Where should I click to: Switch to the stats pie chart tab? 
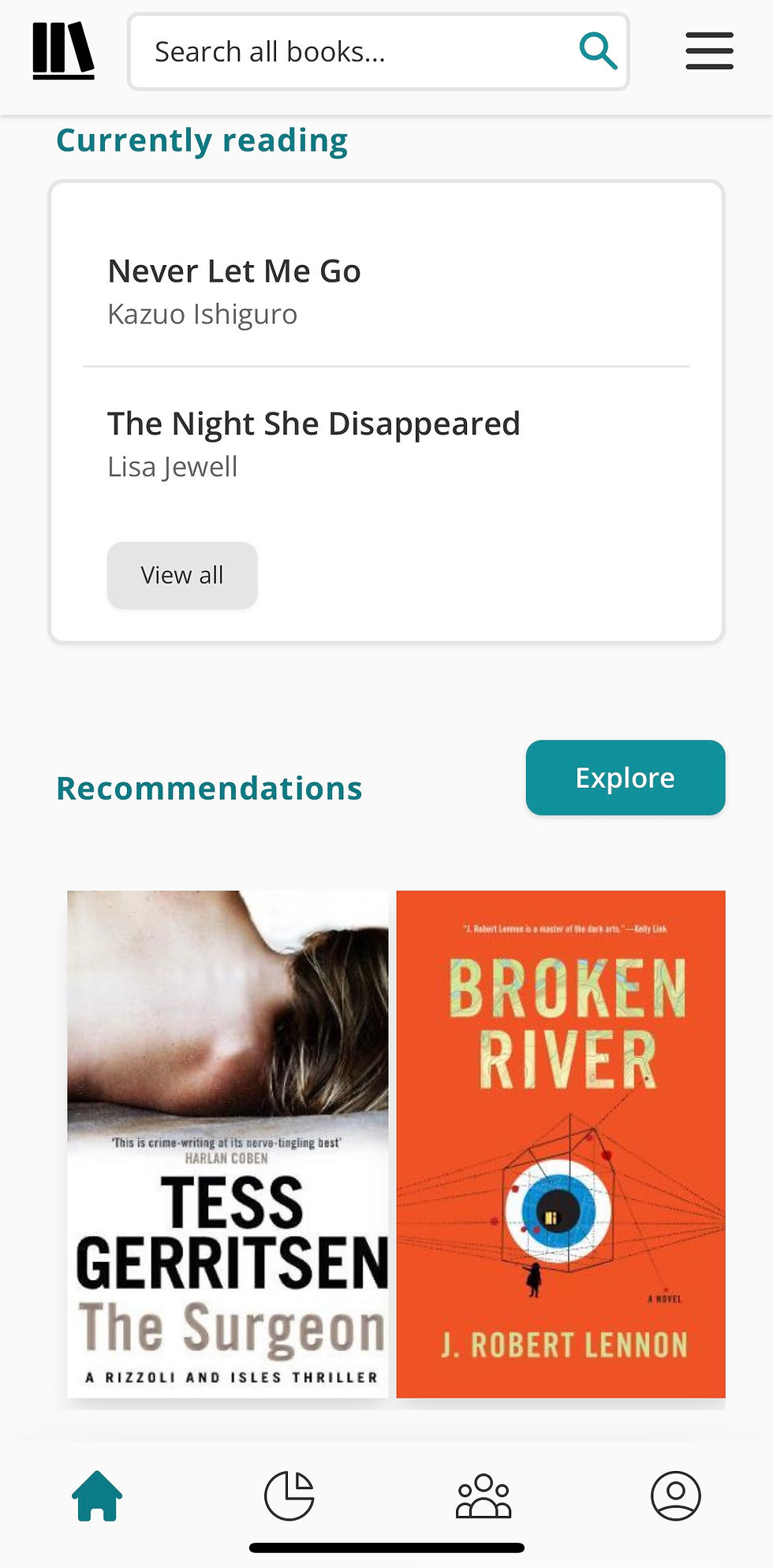tap(289, 1495)
